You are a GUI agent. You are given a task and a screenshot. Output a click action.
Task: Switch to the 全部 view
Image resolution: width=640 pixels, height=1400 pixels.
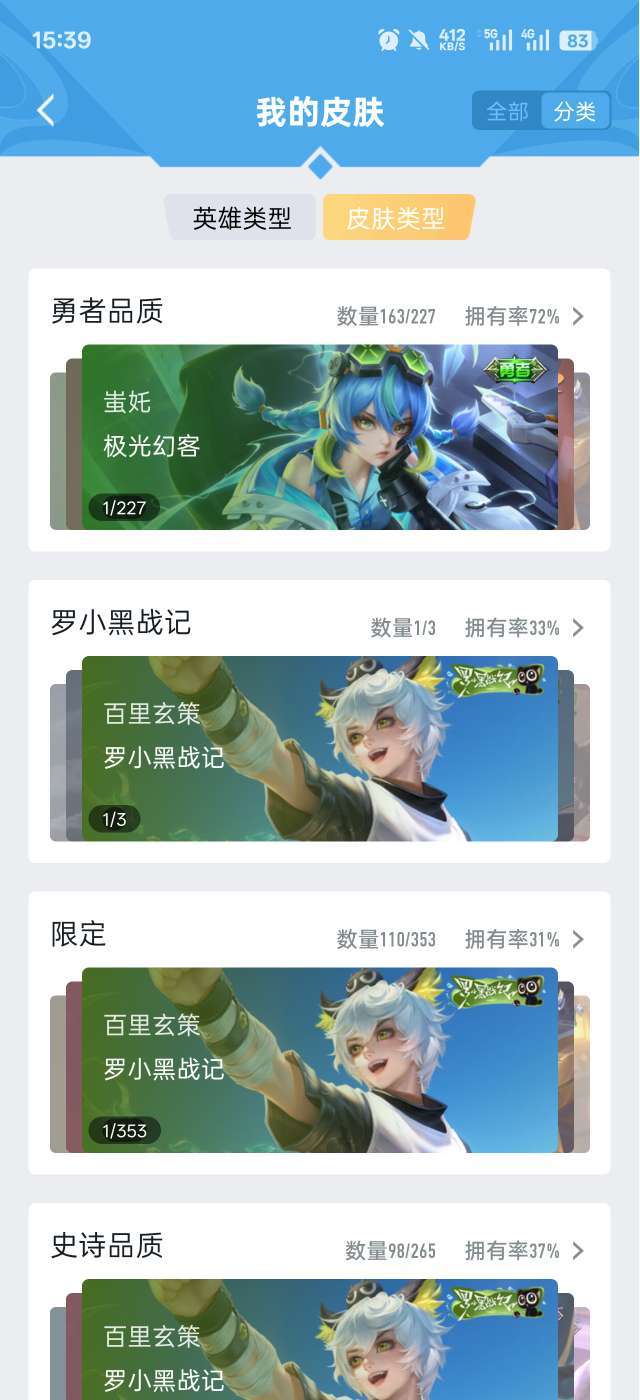click(507, 112)
